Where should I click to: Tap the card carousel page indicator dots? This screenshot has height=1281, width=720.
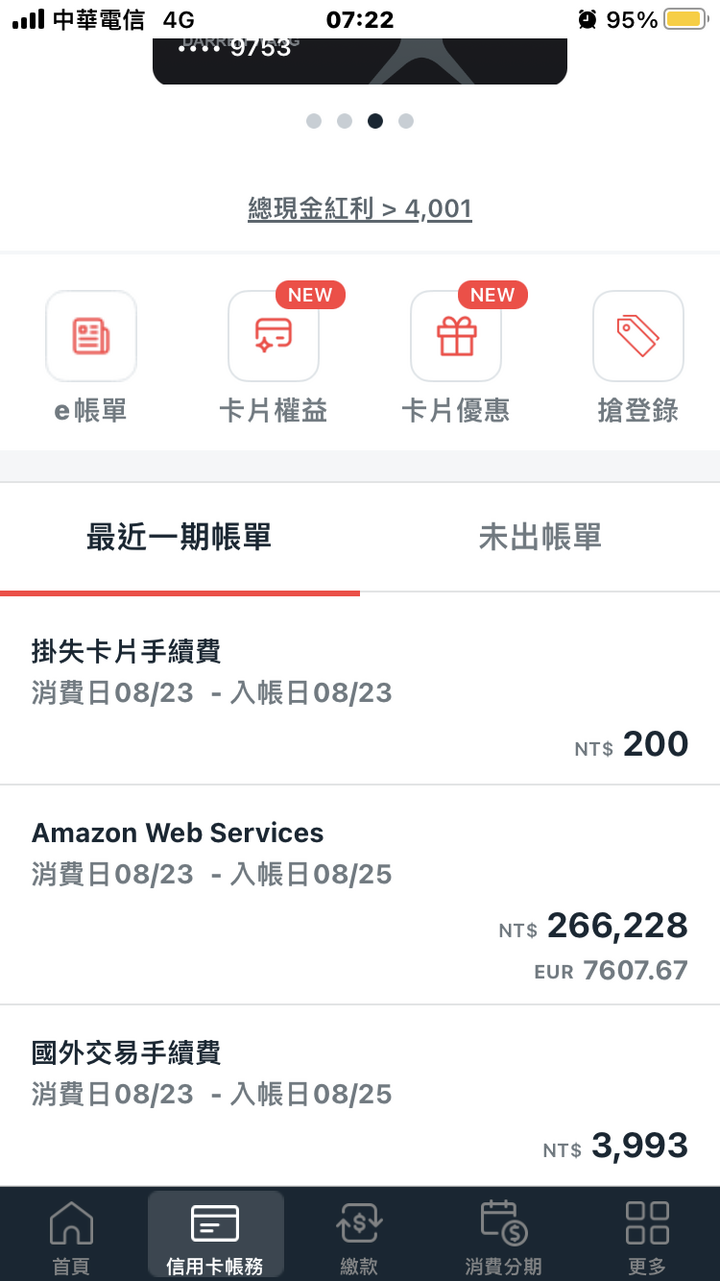(x=360, y=121)
